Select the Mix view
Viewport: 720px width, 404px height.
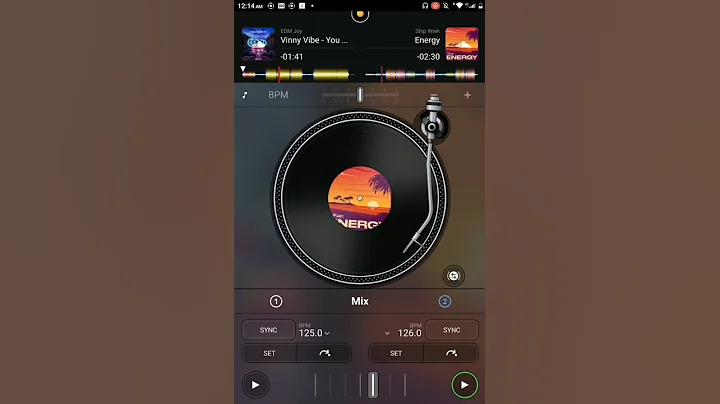(360, 301)
